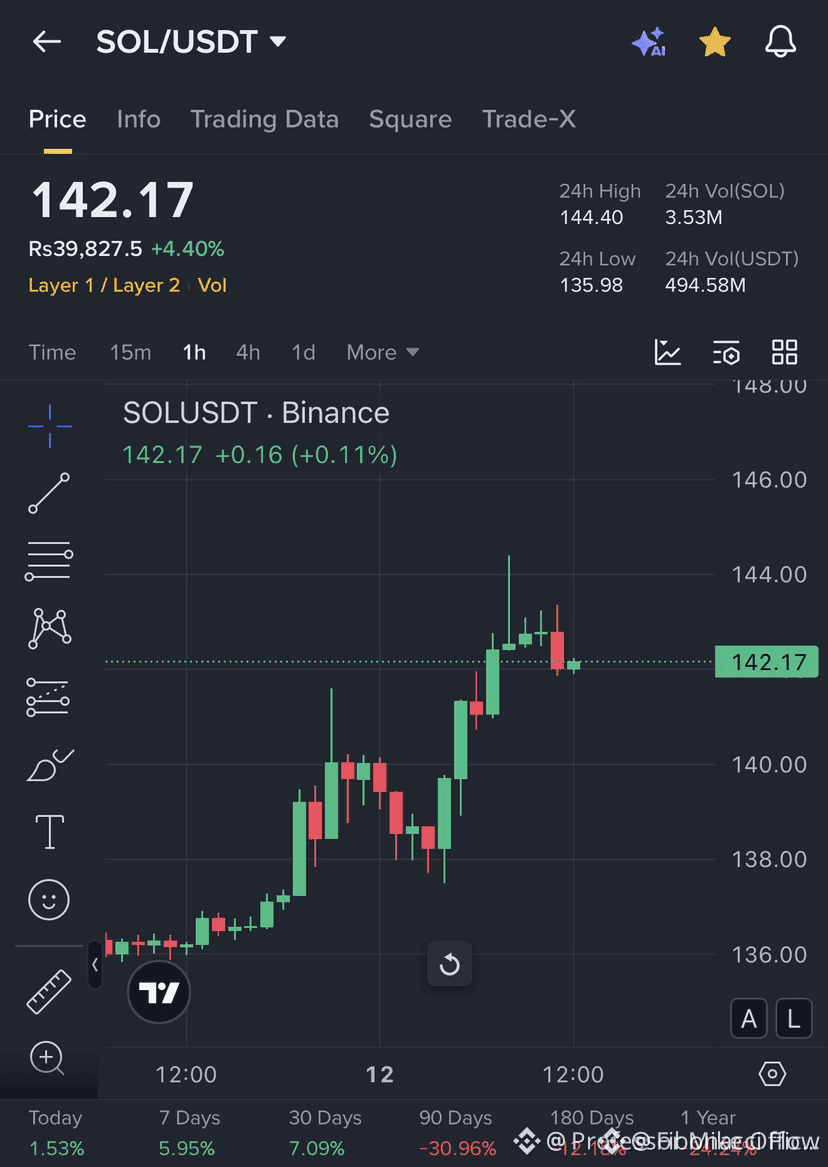
Task: Select the XABCD pattern tool
Action: coord(48,628)
